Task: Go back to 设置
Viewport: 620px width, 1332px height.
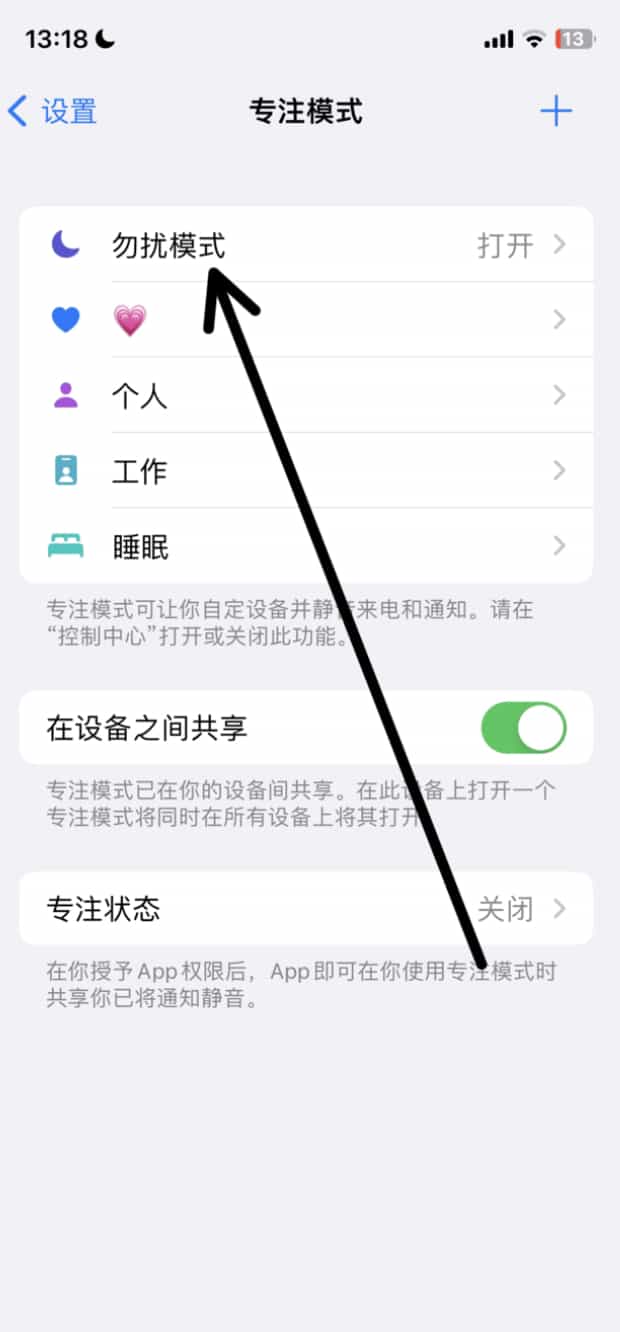Action: pyautogui.click(x=52, y=111)
